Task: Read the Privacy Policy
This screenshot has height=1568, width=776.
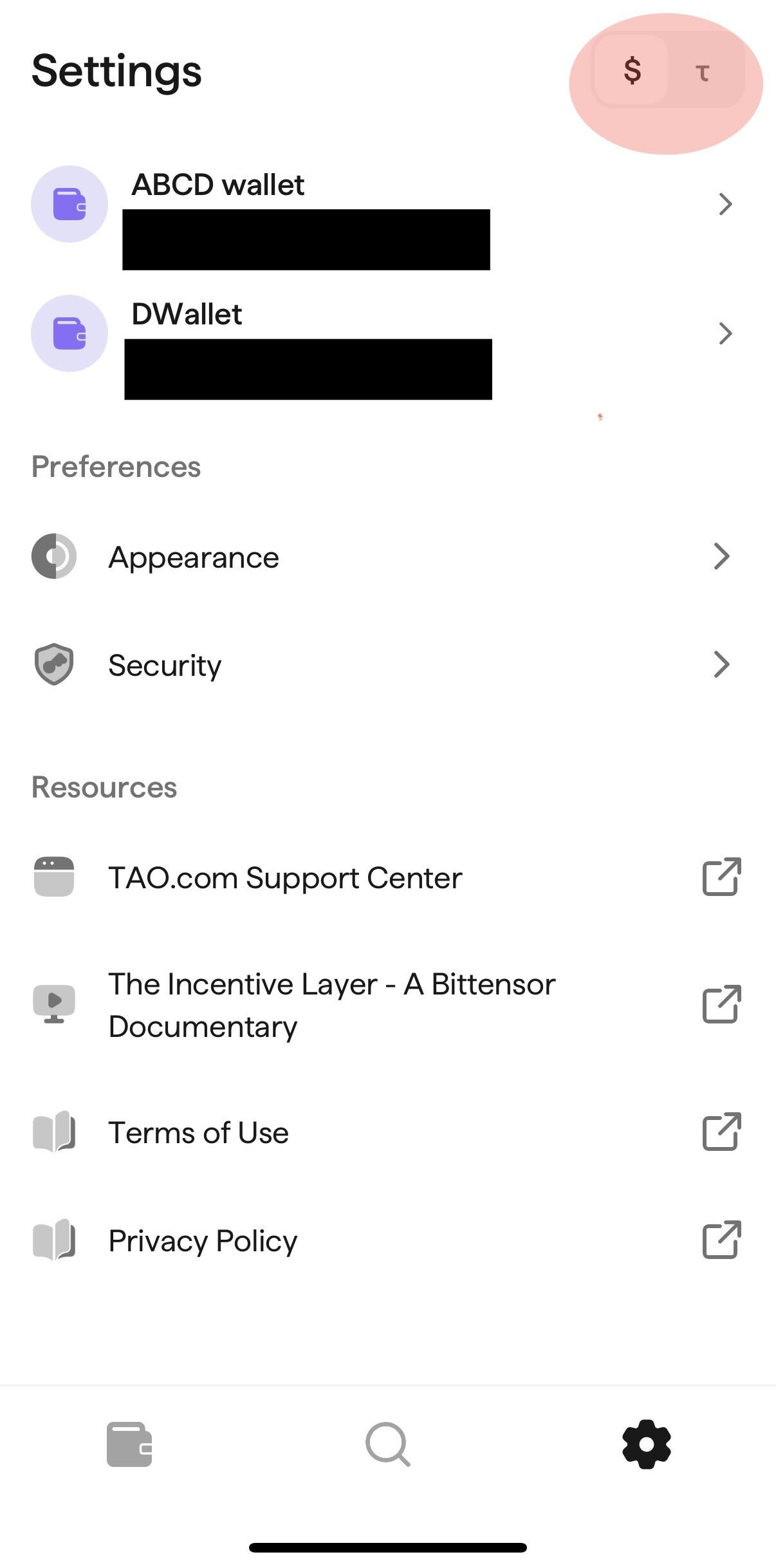Action: click(x=386, y=1240)
